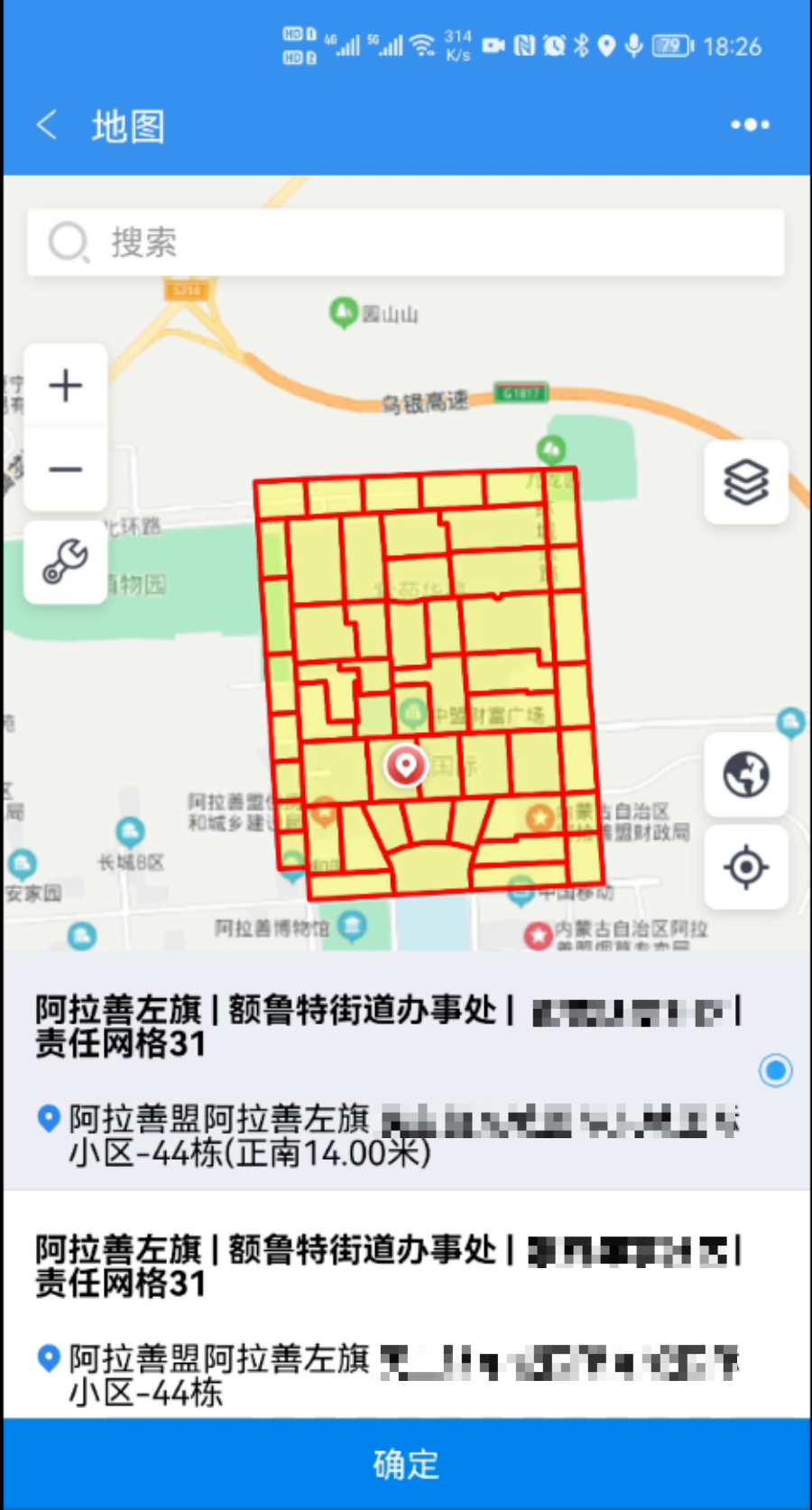This screenshot has width=812, height=1510.
Task: Confirm selection with 确定 button
Action: (406, 1464)
